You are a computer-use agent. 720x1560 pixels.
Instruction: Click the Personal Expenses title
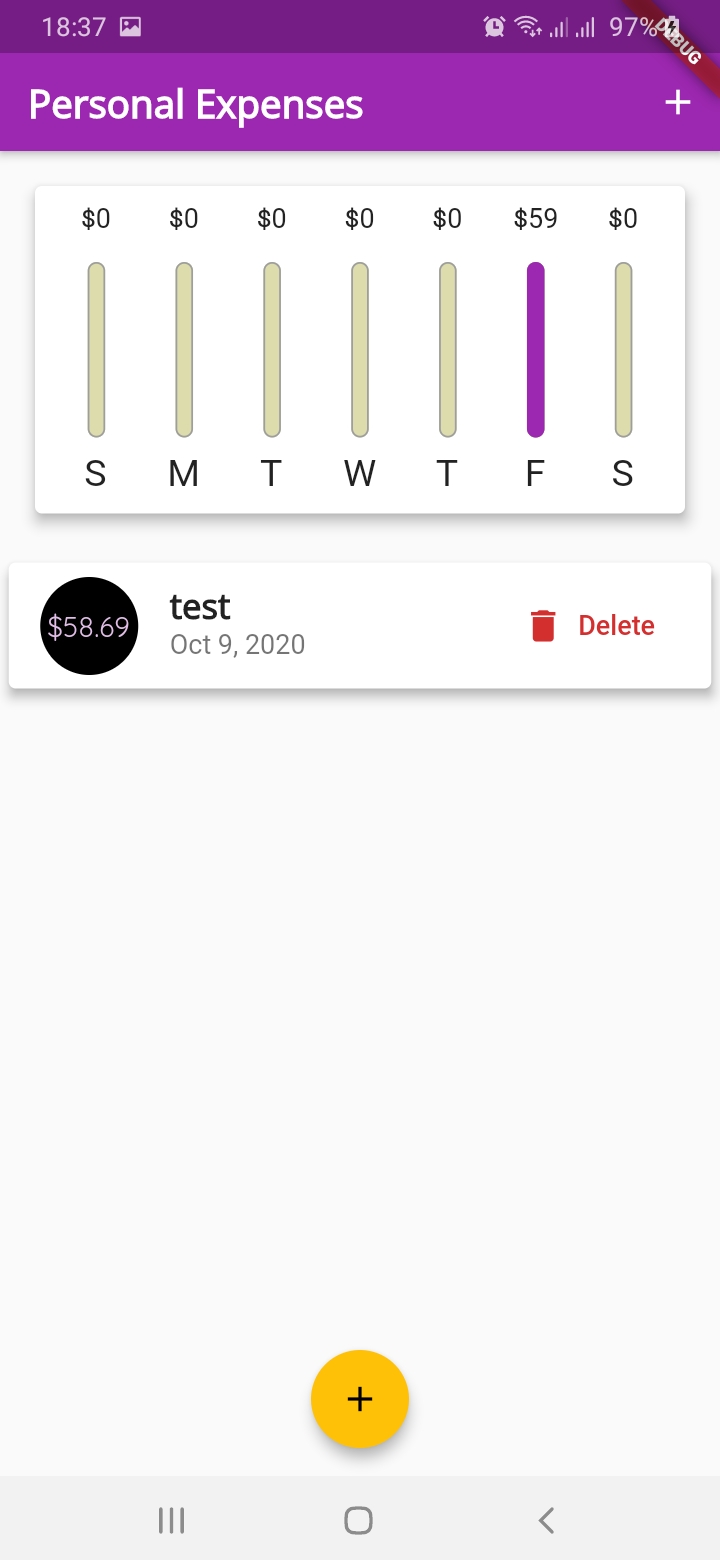pyautogui.click(x=195, y=103)
